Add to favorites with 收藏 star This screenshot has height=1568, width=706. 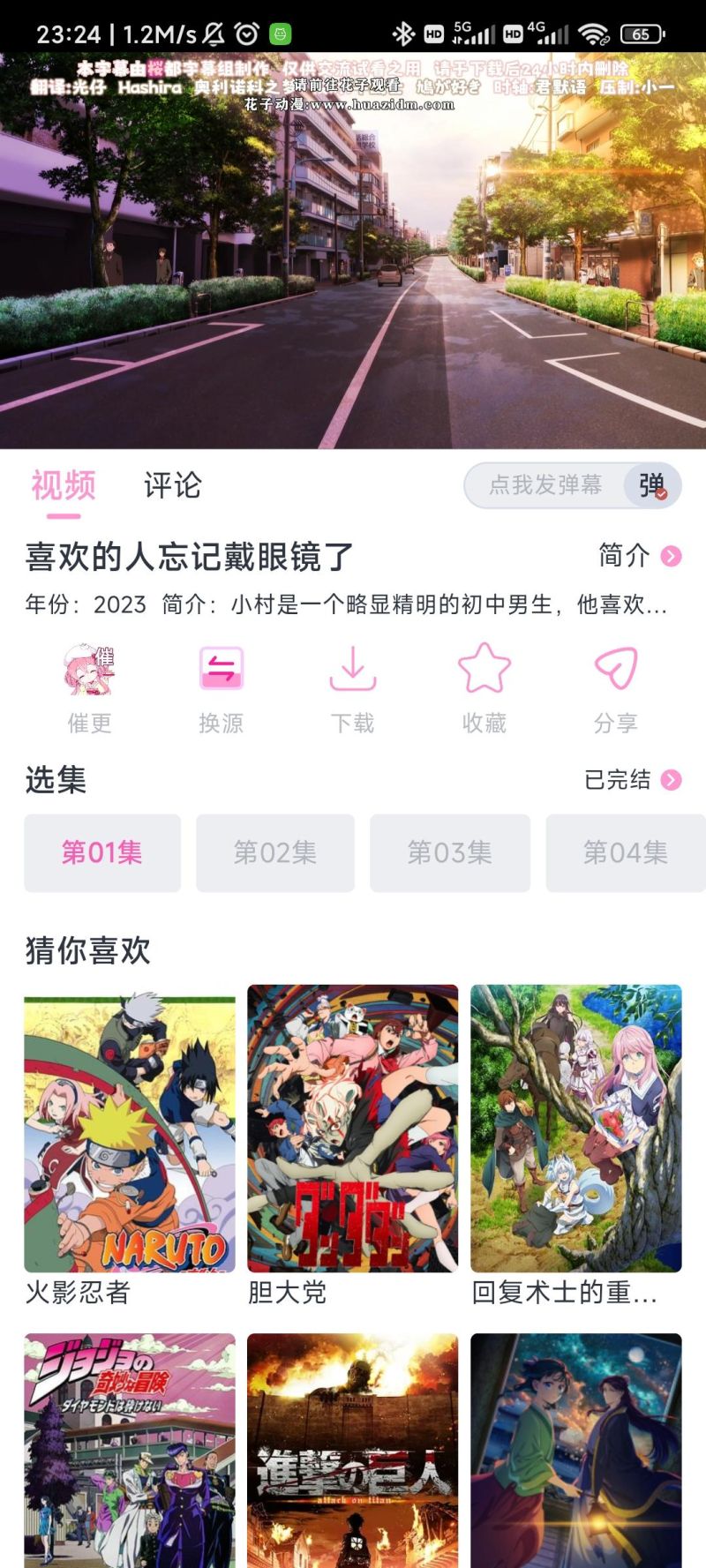484,690
